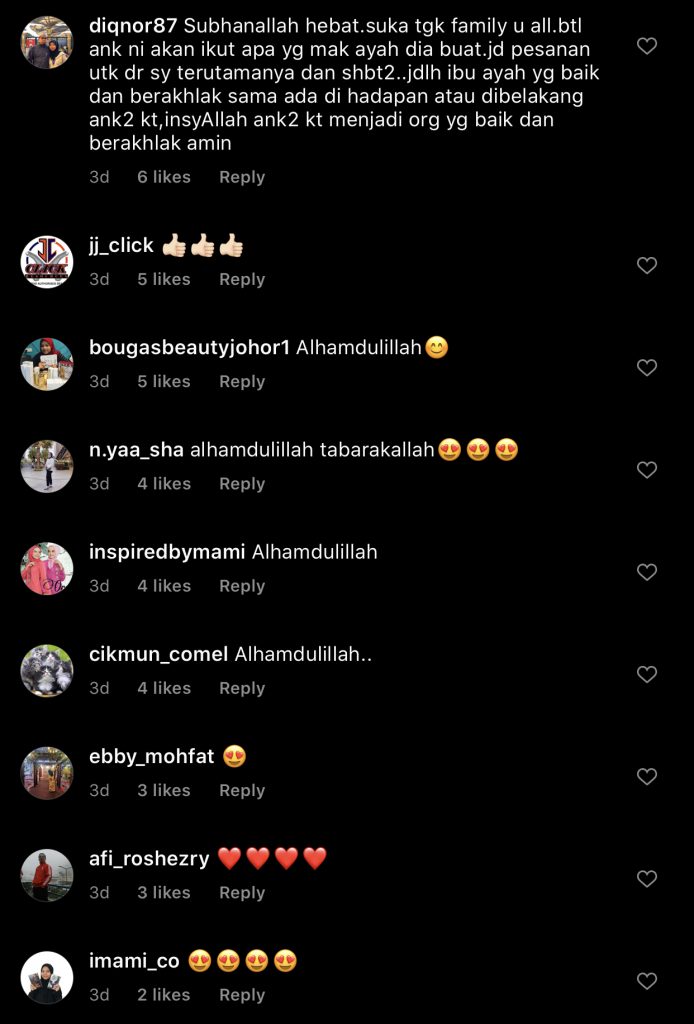Show the 3 likes on ebby_mohfat's comment
Screen dimensions: 694x1024
[164, 790]
